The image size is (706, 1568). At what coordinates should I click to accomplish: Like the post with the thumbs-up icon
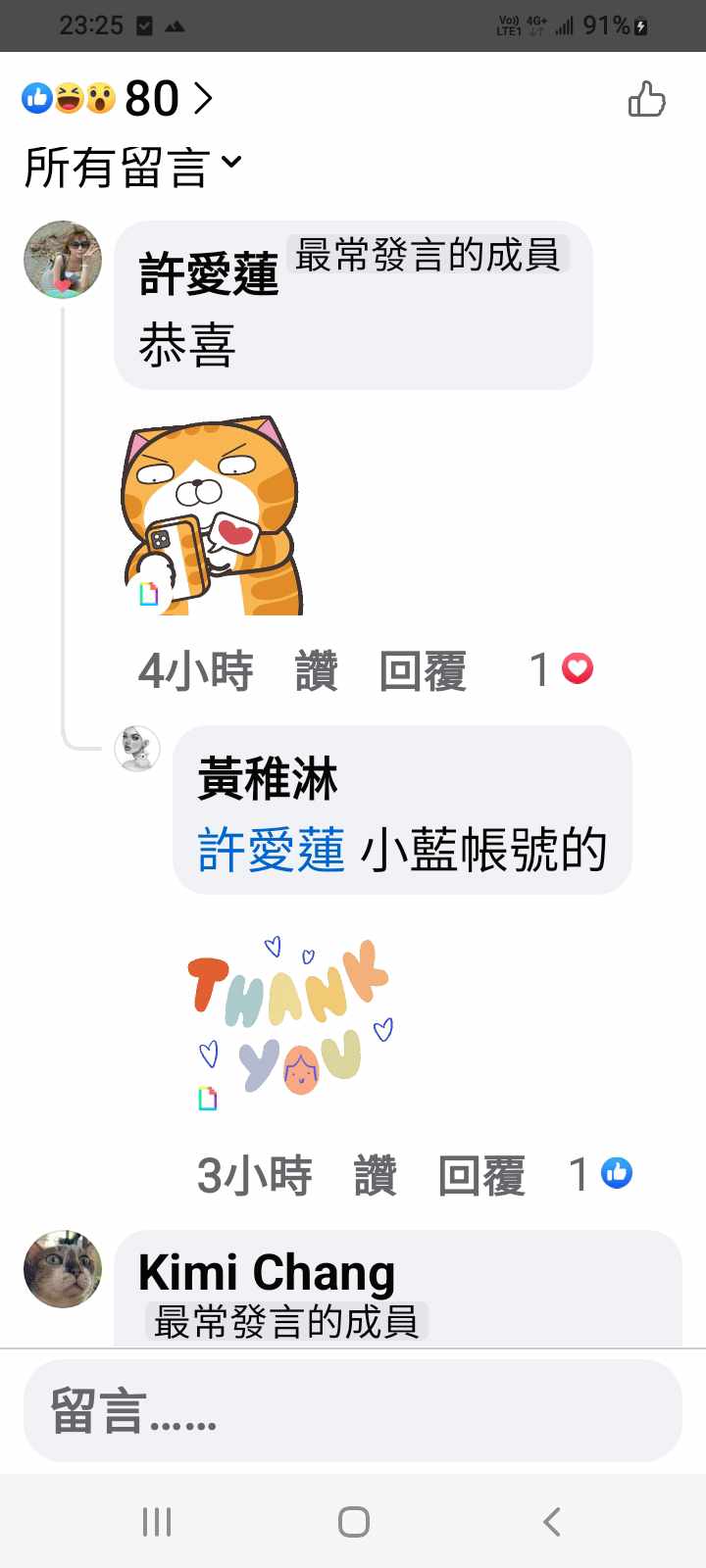point(646,99)
